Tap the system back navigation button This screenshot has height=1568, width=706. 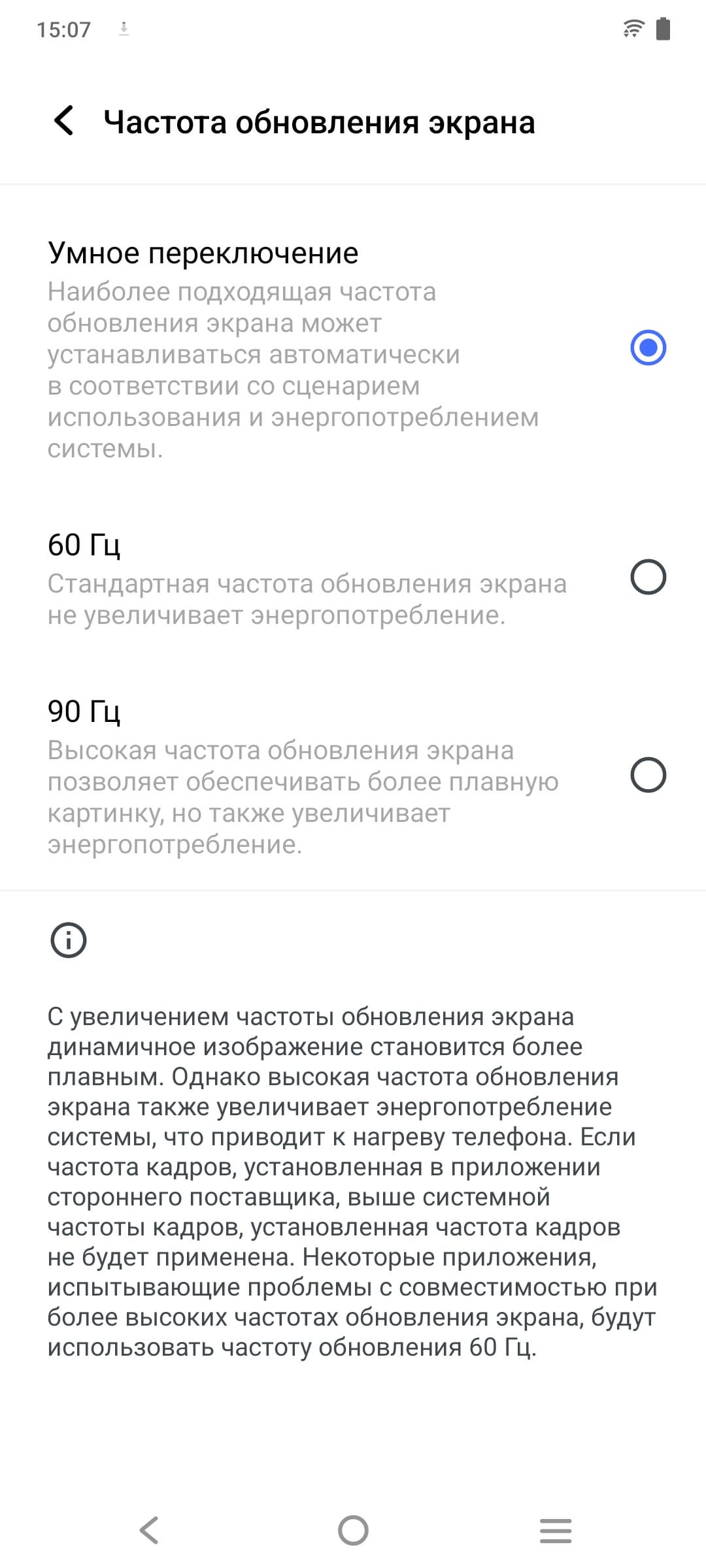point(150,1530)
